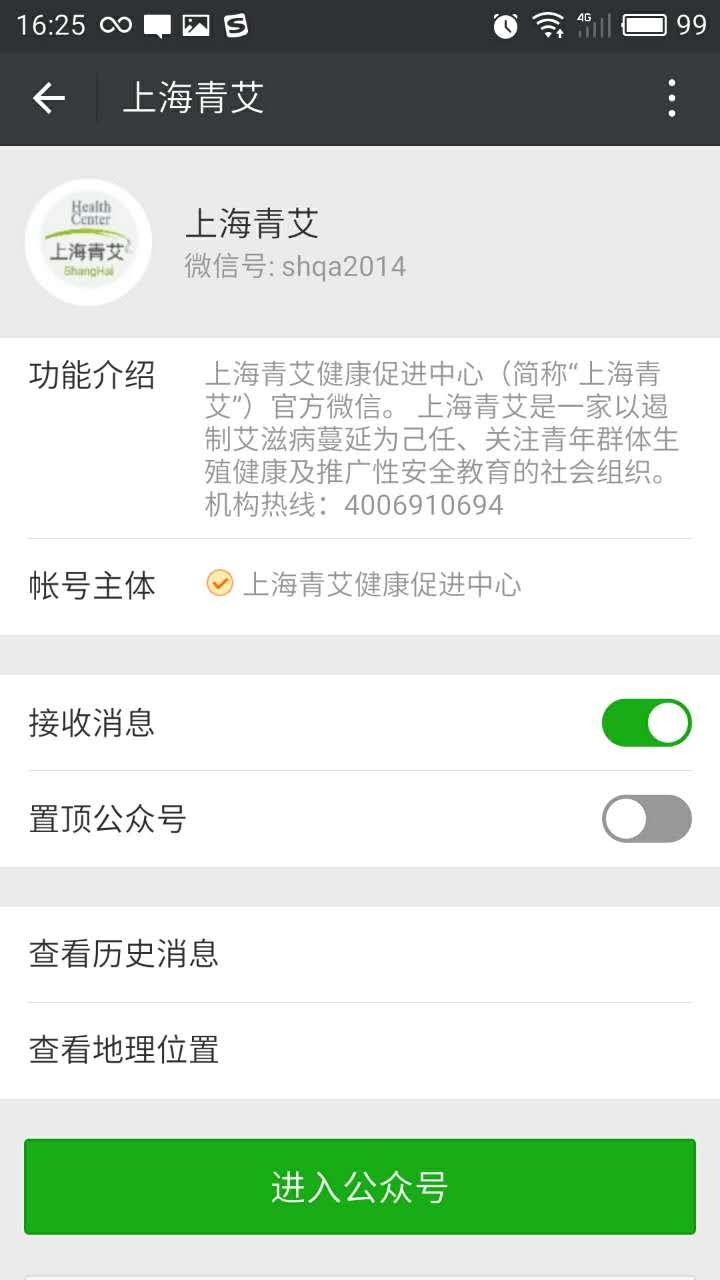Enable the 置顶公众号 switch

point(646,819)
